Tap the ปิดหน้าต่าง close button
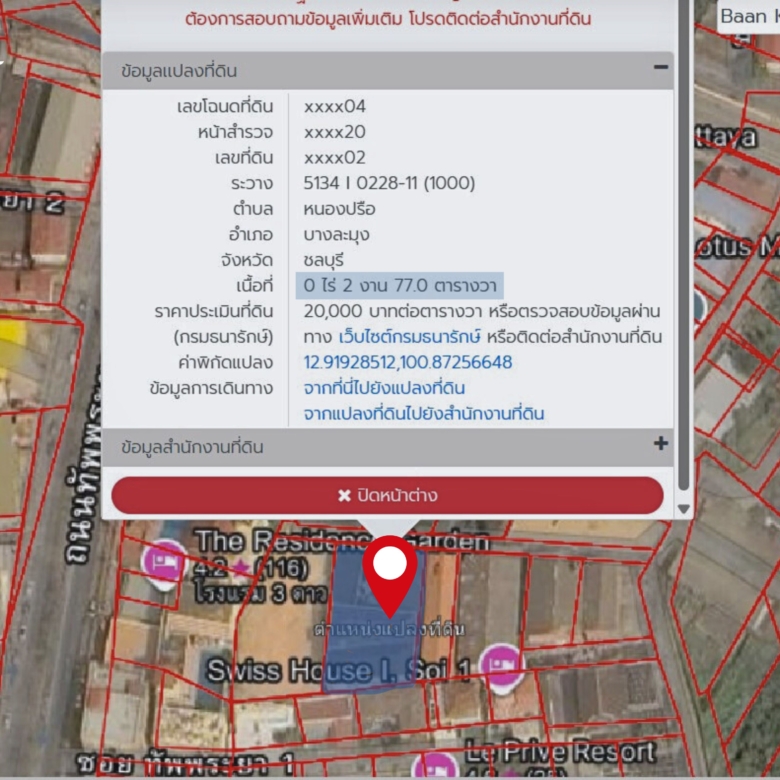 (387, 495)
